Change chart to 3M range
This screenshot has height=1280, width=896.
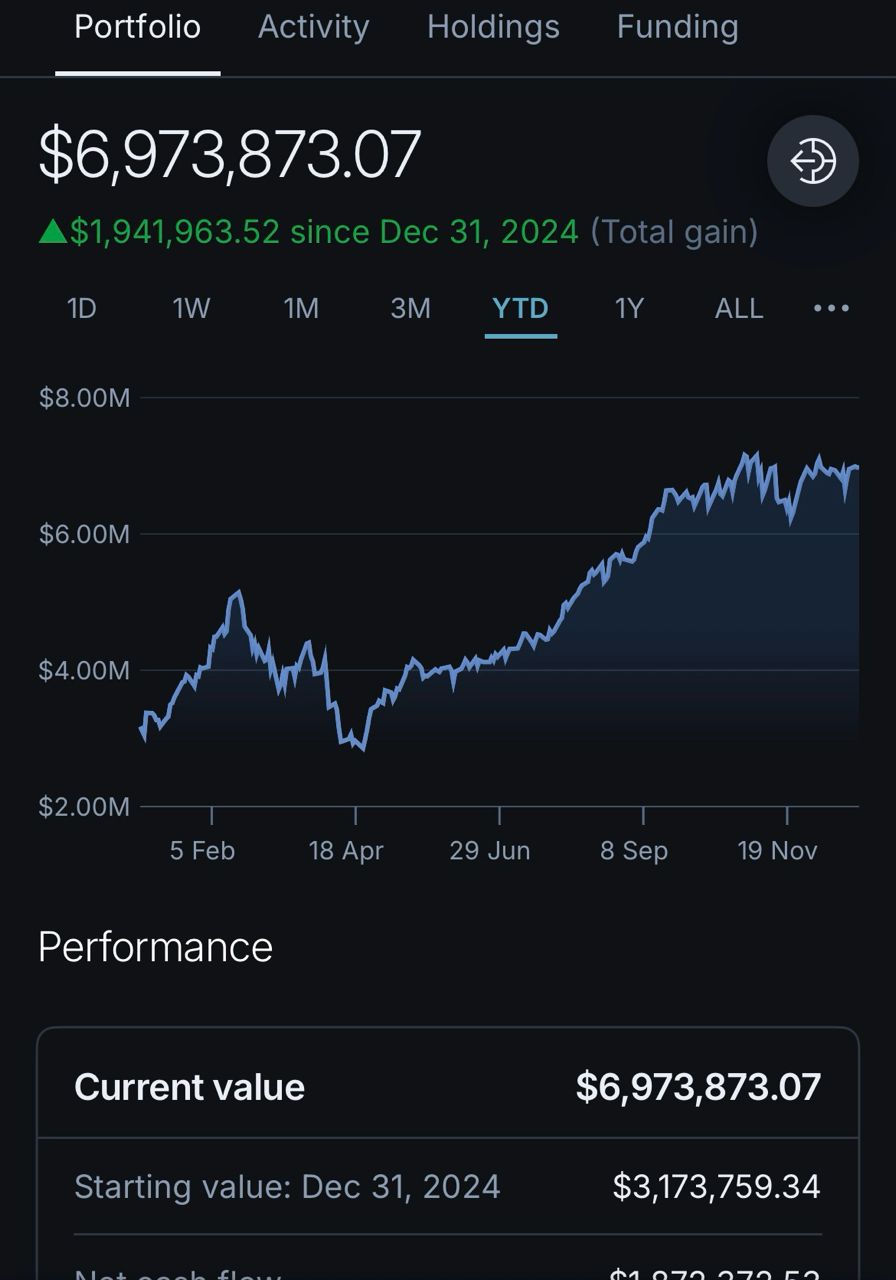(x=410, y=308)
